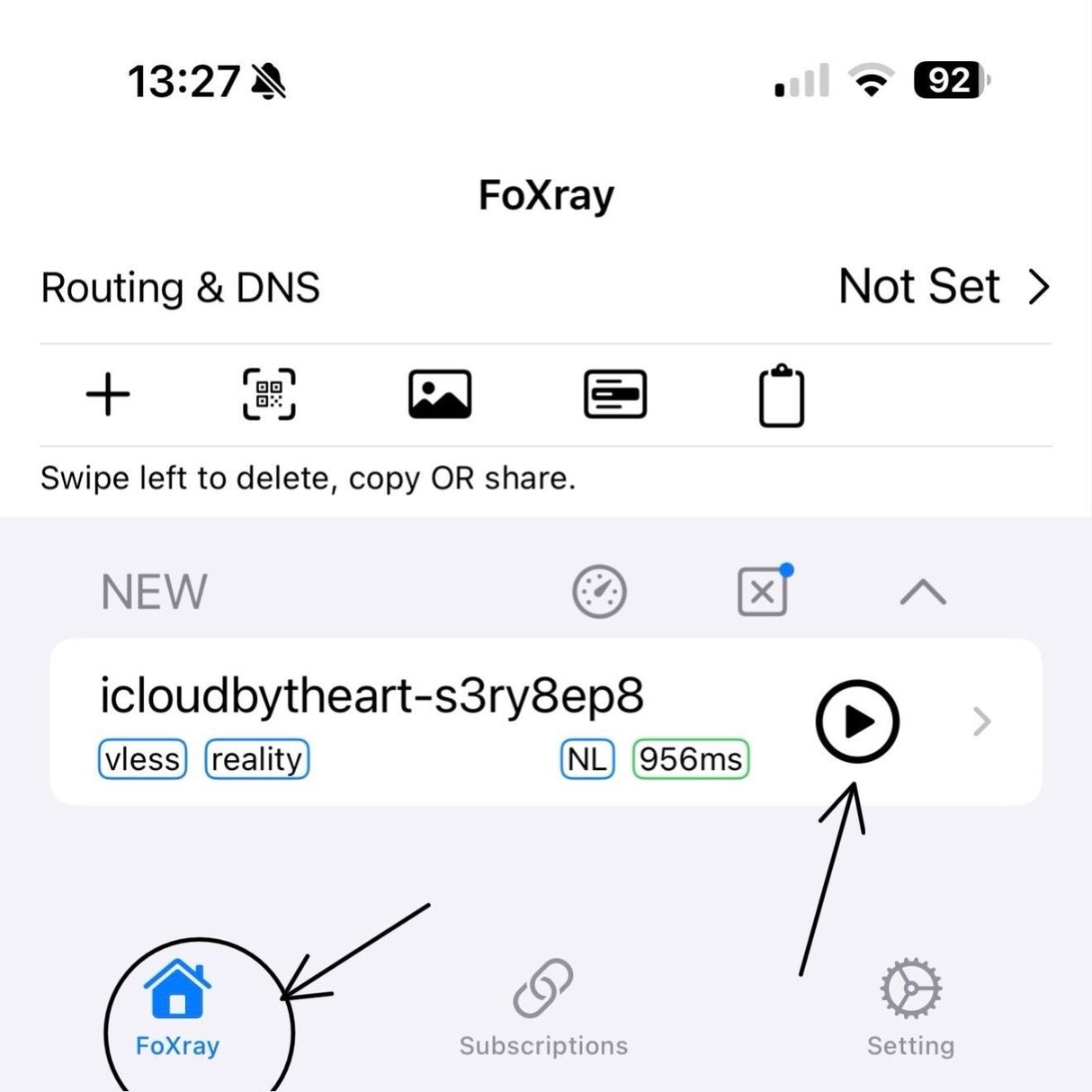
Task: Switch to the Subscriptions tab
Action: click(x=543, y=1007)
